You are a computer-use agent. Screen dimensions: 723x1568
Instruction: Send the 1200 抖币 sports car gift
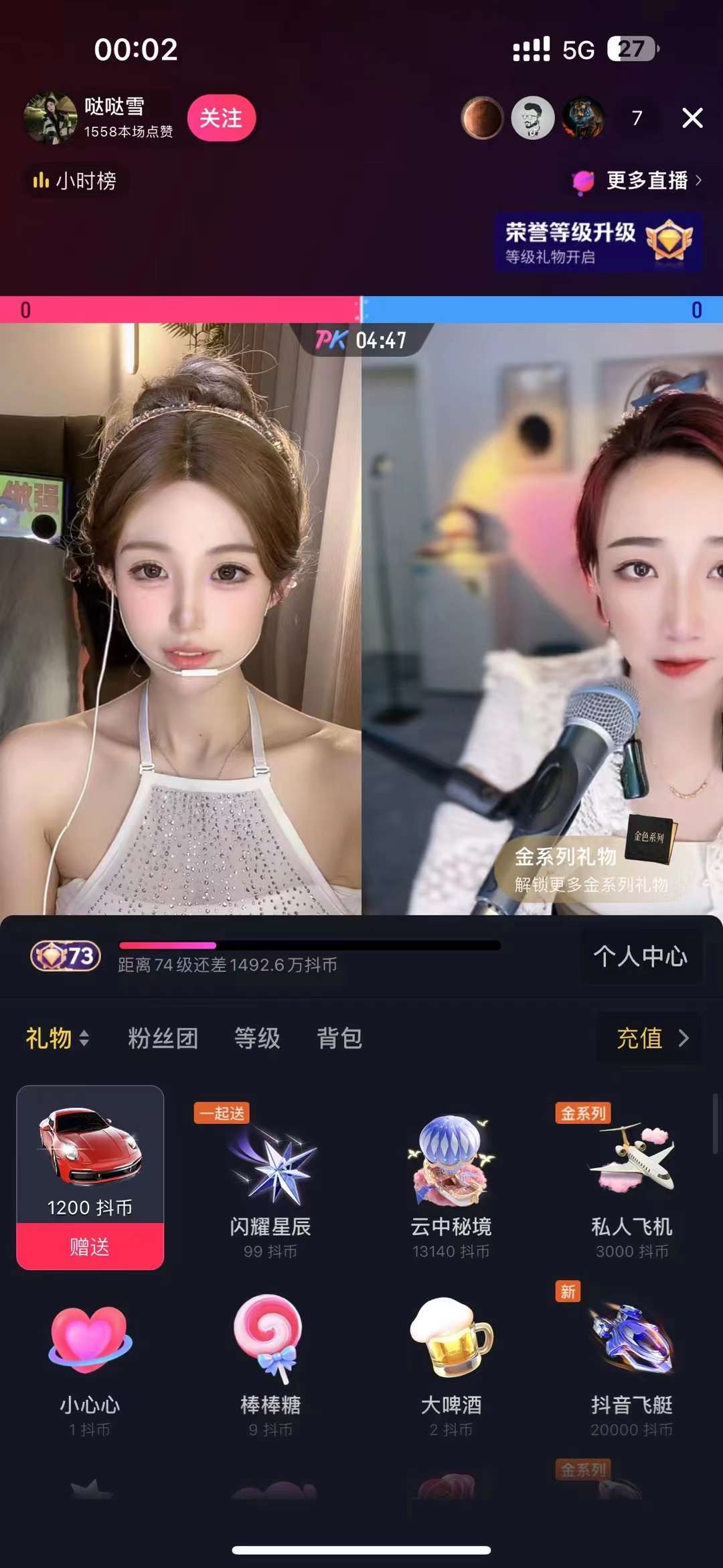pyautogui.click(x=90, y=1246)
